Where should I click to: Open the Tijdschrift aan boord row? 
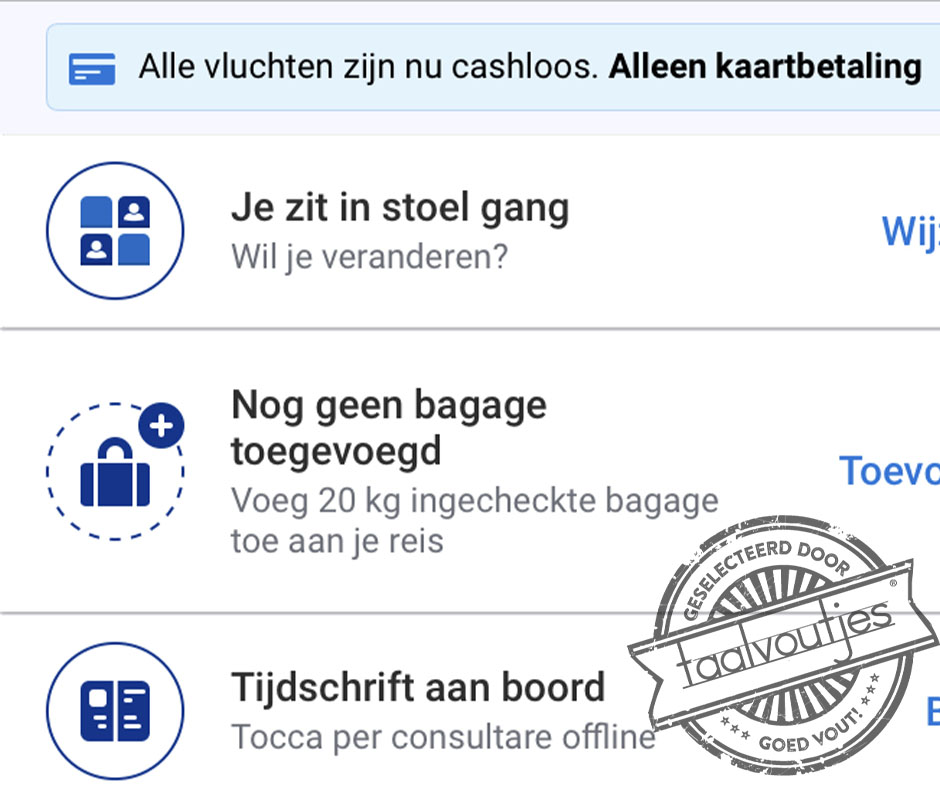tap(418, 688)
